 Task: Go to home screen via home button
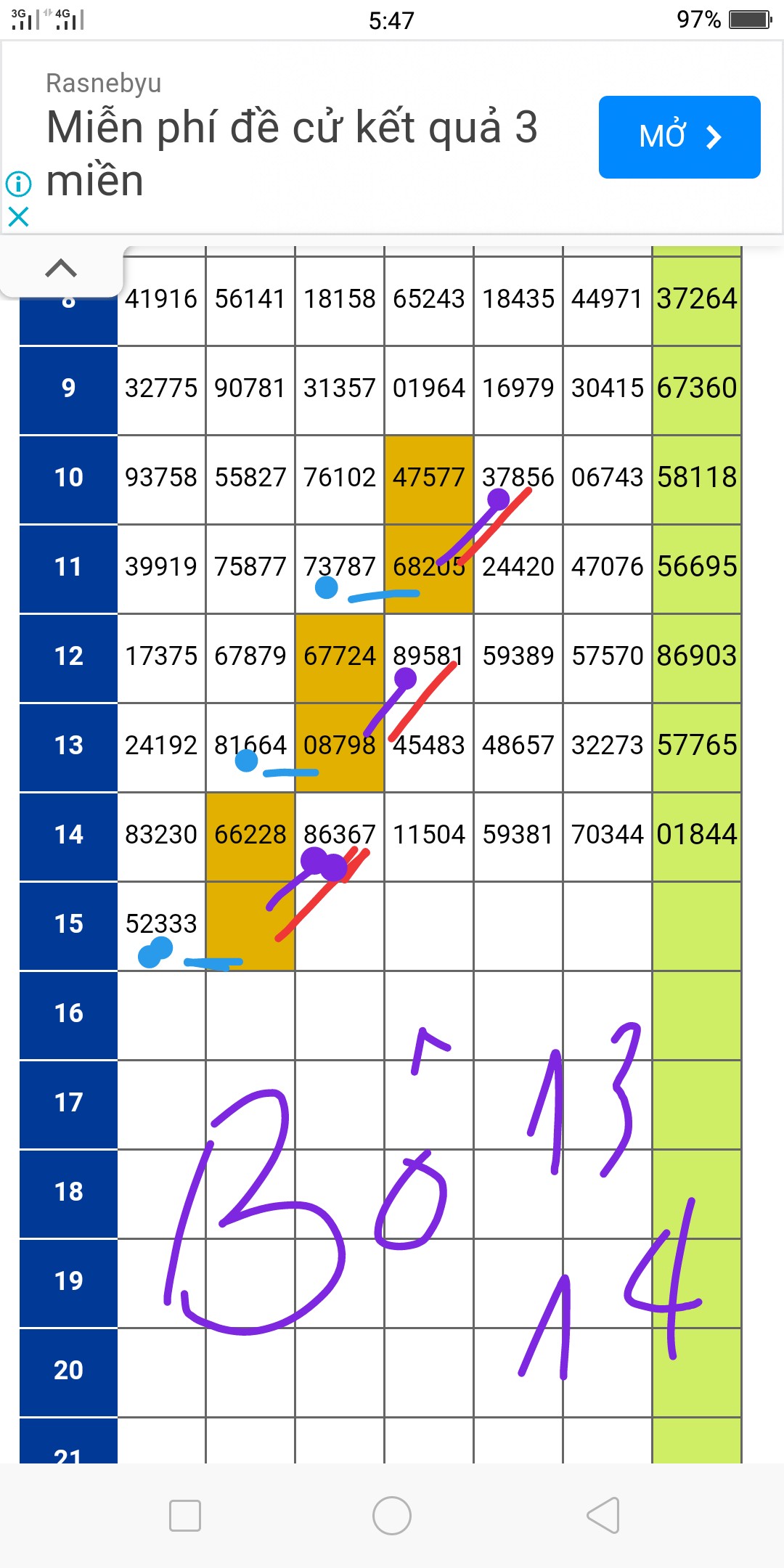[391, 1516]
